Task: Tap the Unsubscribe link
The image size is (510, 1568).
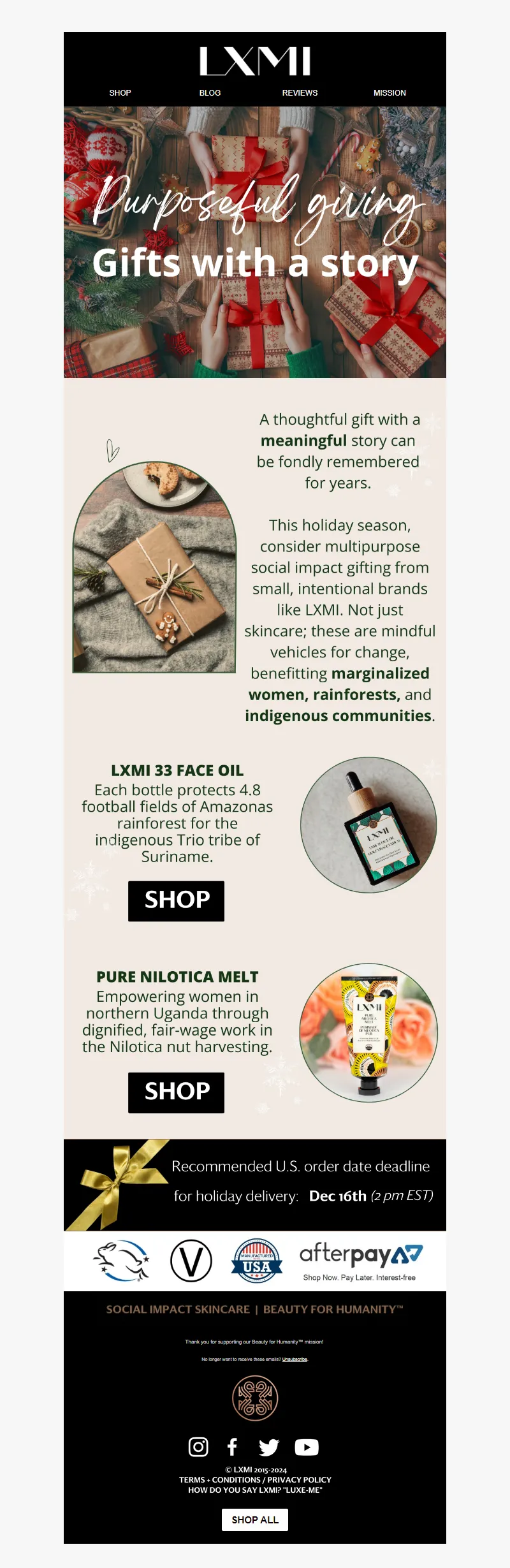Action: coord(295,1359)
